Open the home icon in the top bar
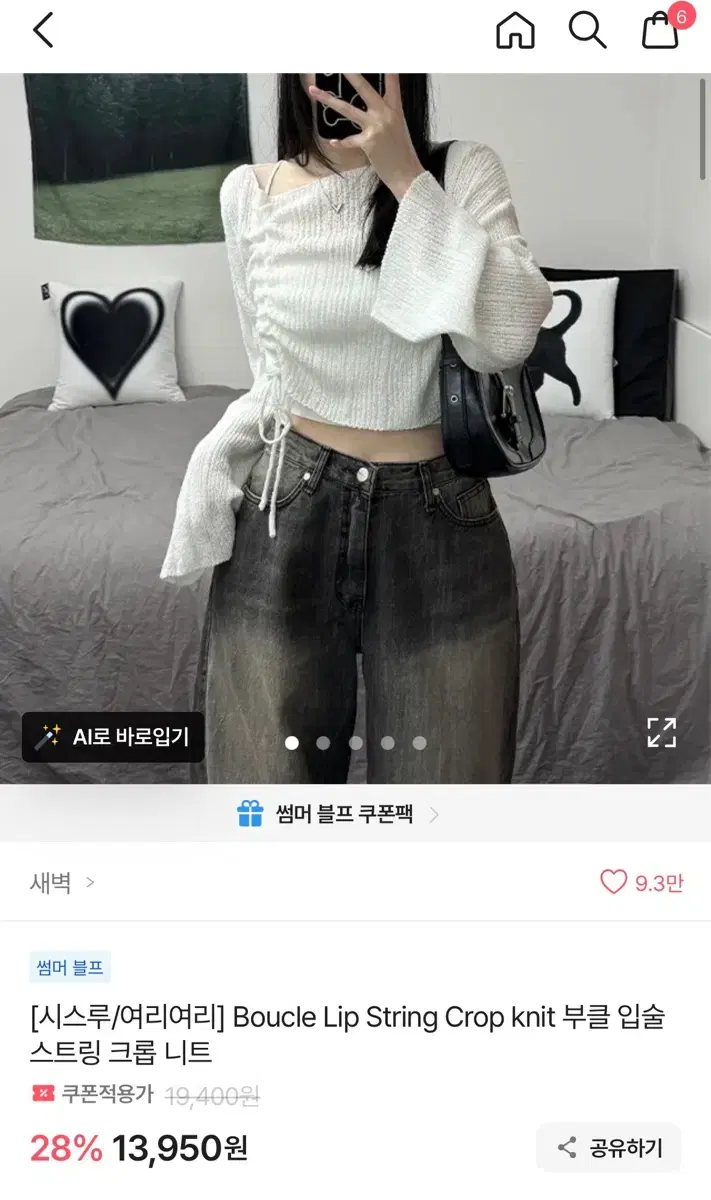Screen dimensions: 711x1200 515,30
